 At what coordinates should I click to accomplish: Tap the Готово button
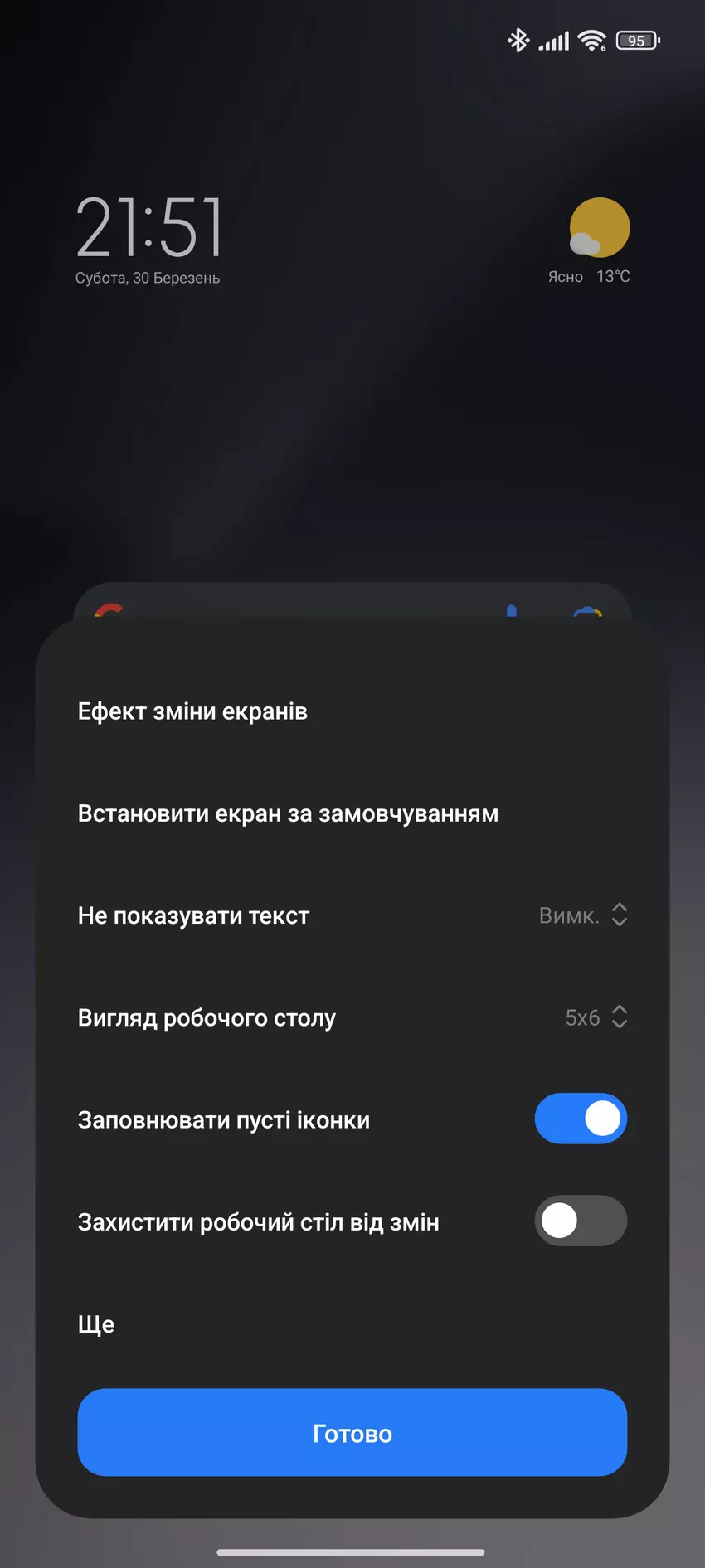(x=352, y=1433)
